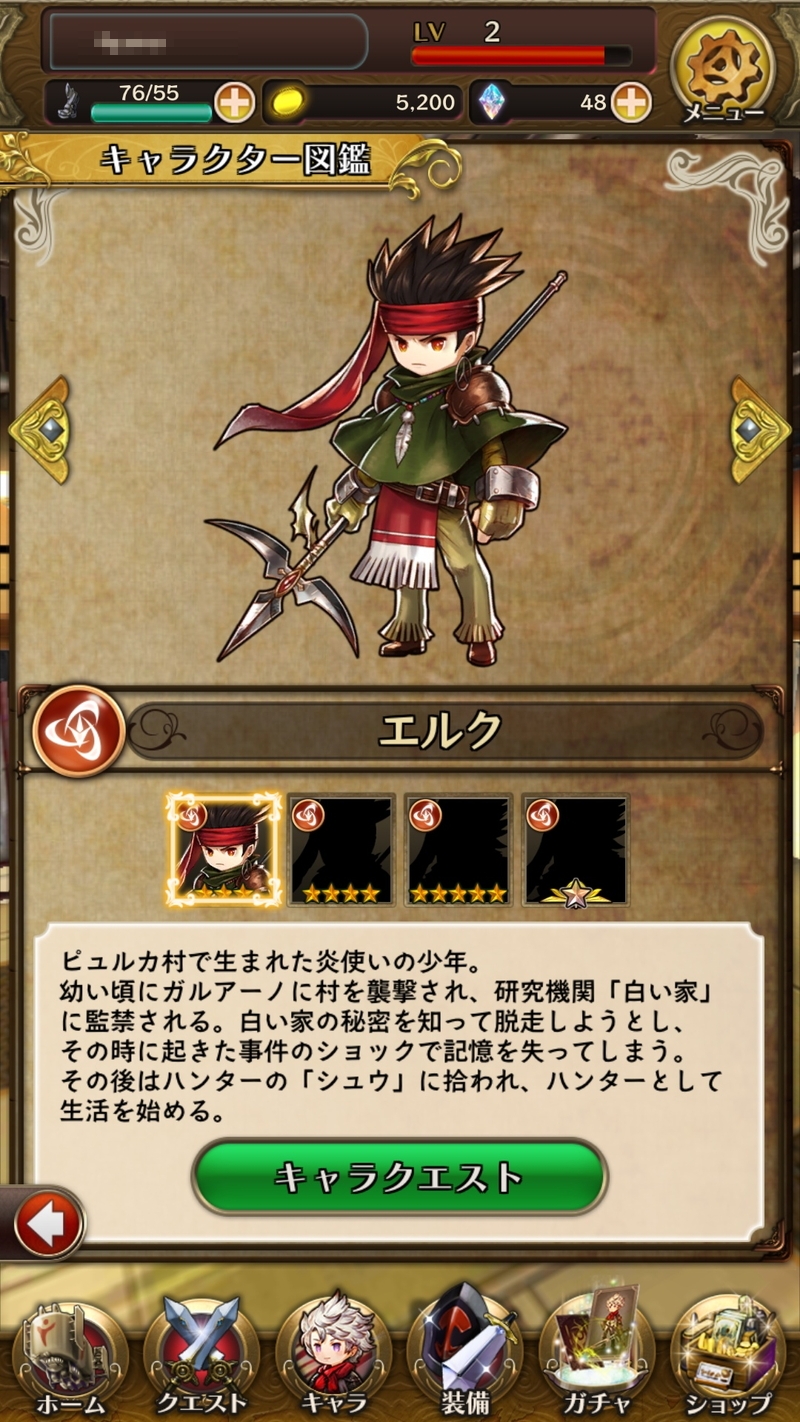Go back with the red arrow button
Image resolution: width=800 pixels, height=1422 pixels.
tap(45, 1223)
